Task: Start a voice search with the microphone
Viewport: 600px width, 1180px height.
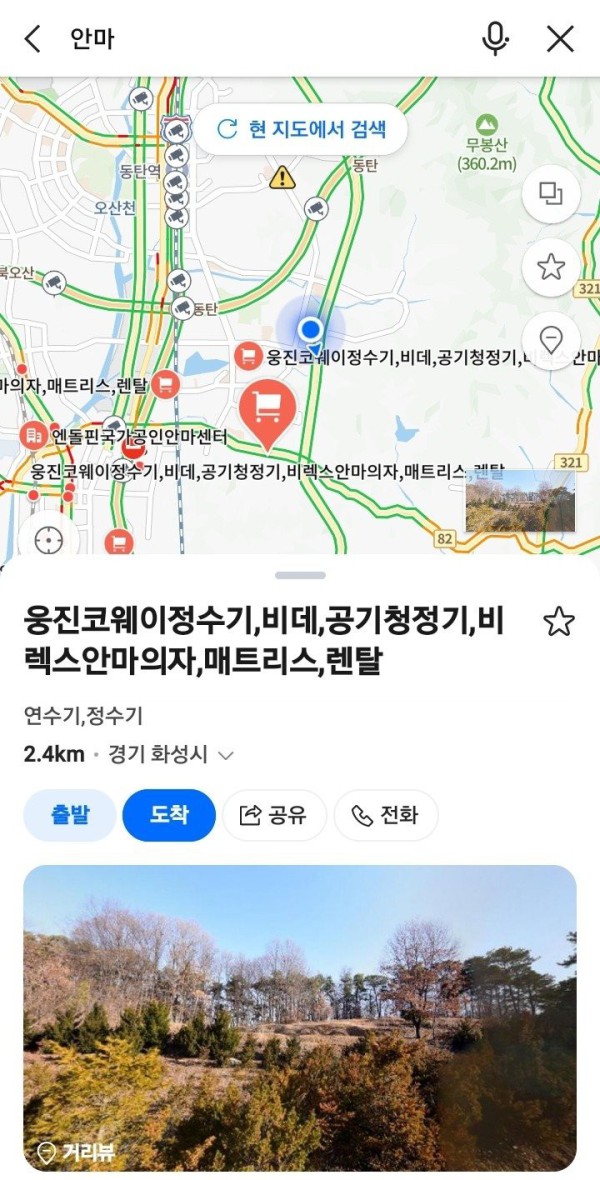Action: 495,39
